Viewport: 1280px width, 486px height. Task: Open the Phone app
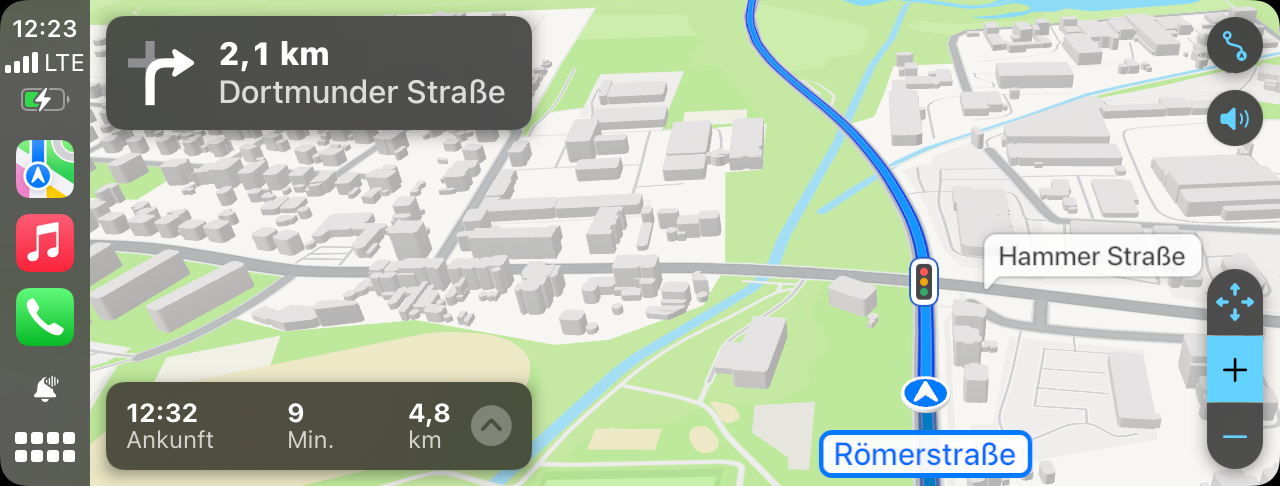(x=45, y=317)
